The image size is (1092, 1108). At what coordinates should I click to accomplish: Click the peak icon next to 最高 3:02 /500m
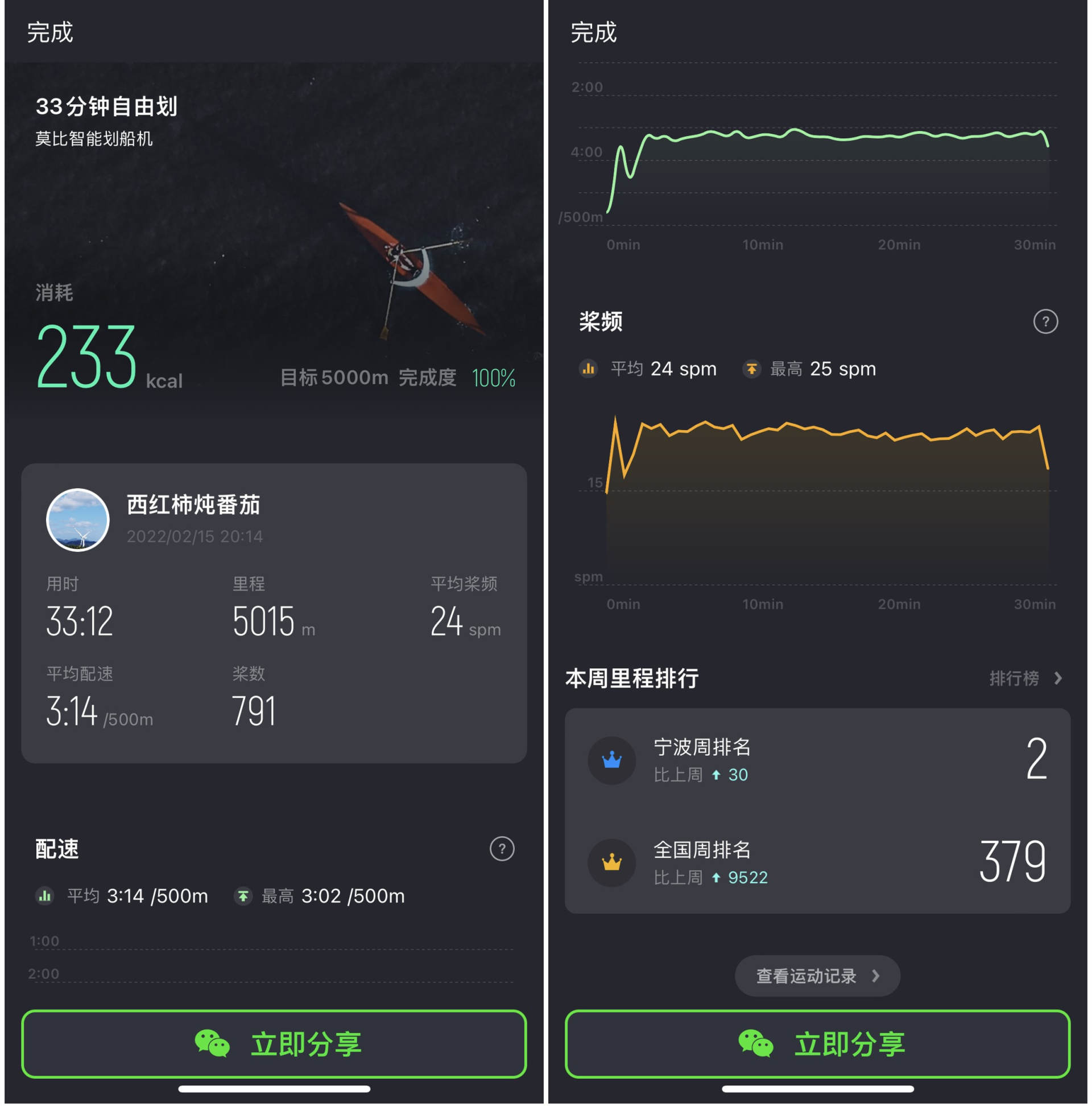tap(244, 895)
